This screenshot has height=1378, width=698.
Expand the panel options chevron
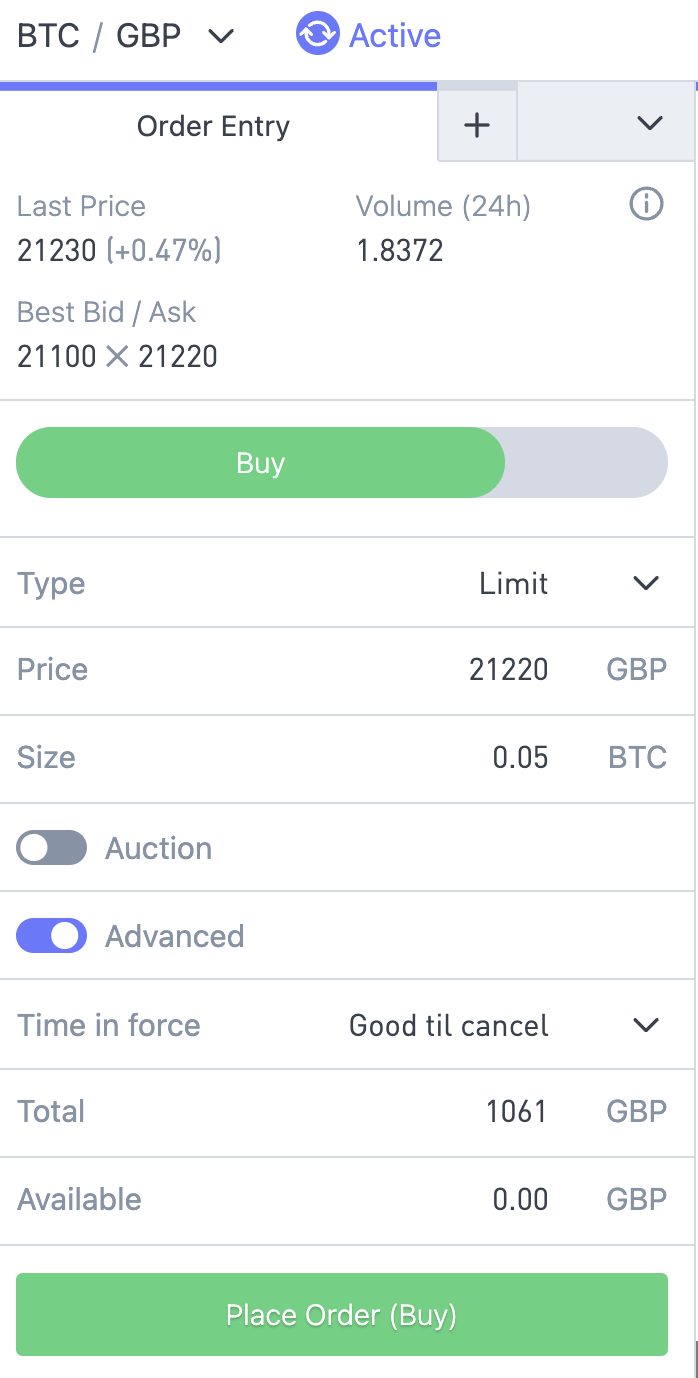click(x=650, y=124)
